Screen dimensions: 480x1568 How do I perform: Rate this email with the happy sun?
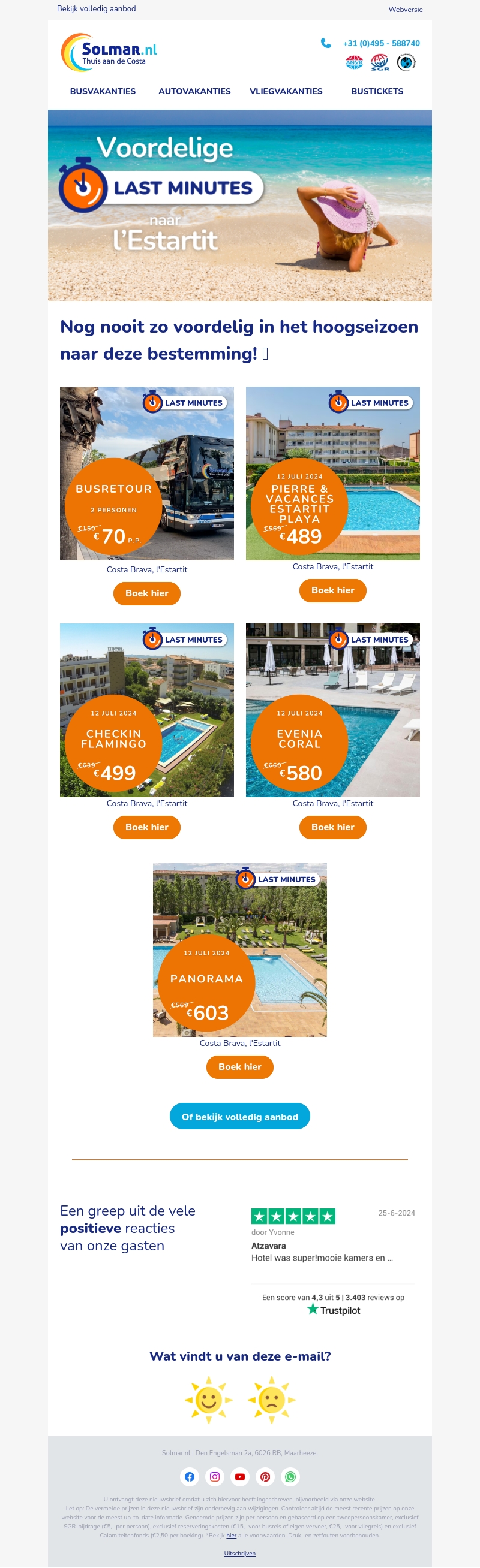[x=208, y=1400]
